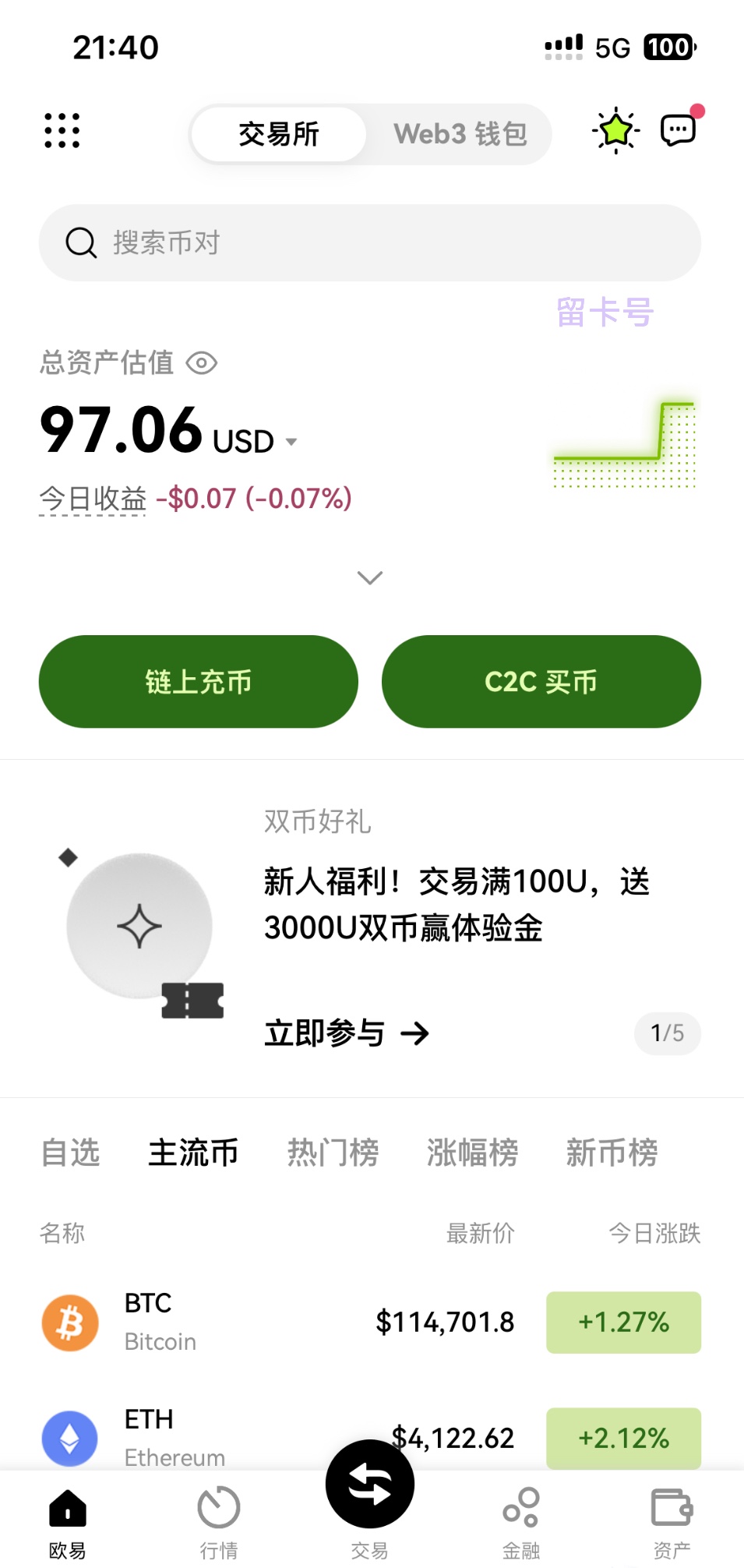The image size is (744, 1568).
Task: Go to the 行情 bottom tab
Action: tap(219, 1521)
